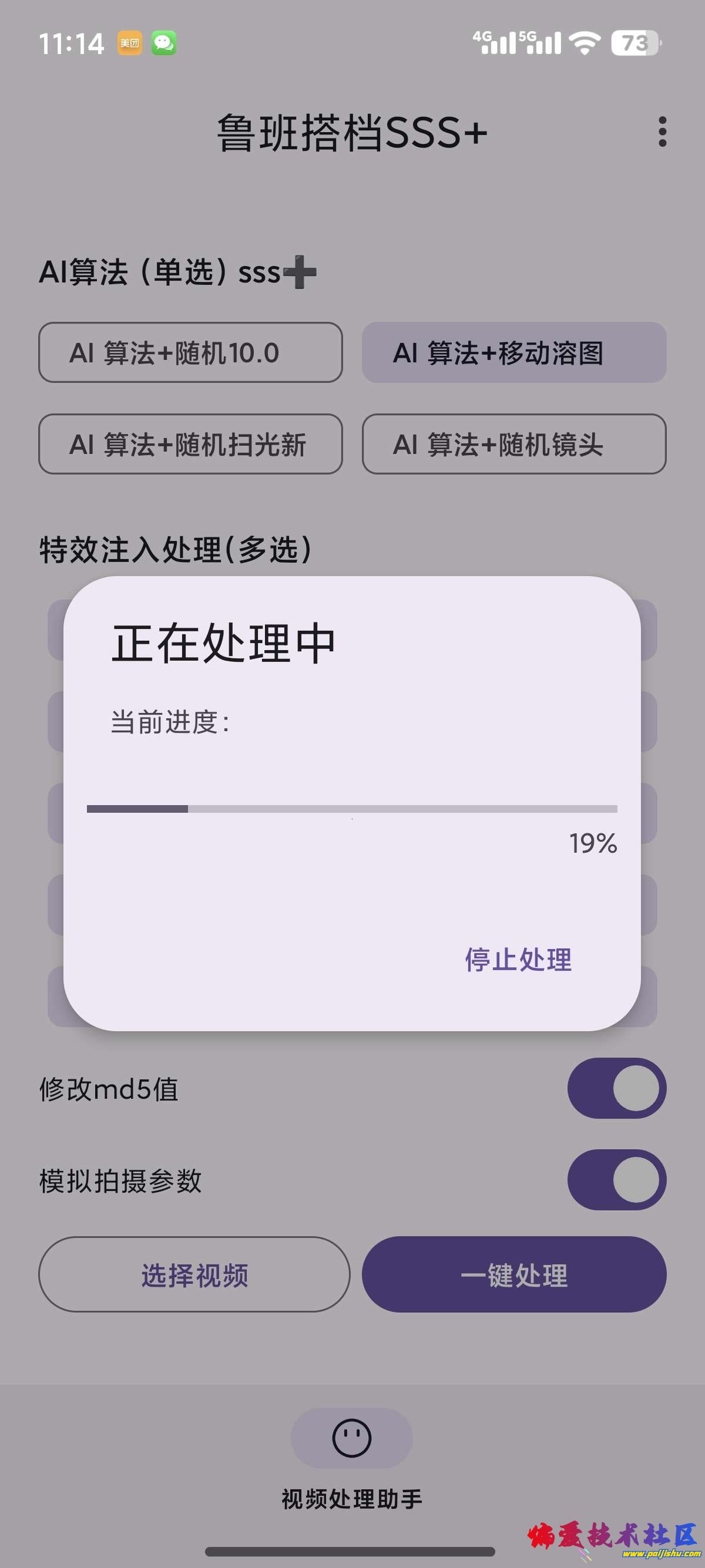Disable the 修改md5值 switch
Image resolution: width=705 pixels, height=1568 pixels.
(x=616, y=1087)
